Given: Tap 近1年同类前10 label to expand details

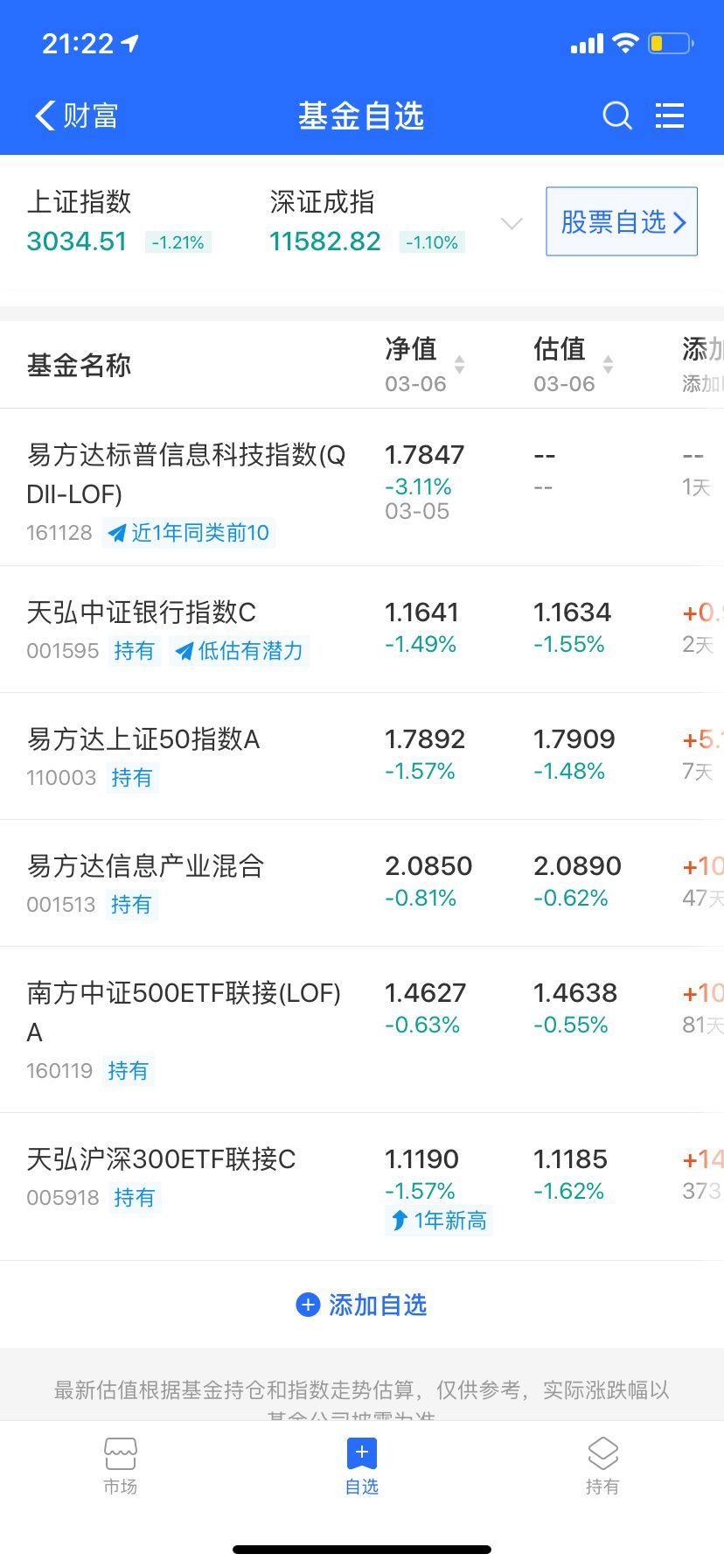Looking at the screenshot, I should (190, 532).
